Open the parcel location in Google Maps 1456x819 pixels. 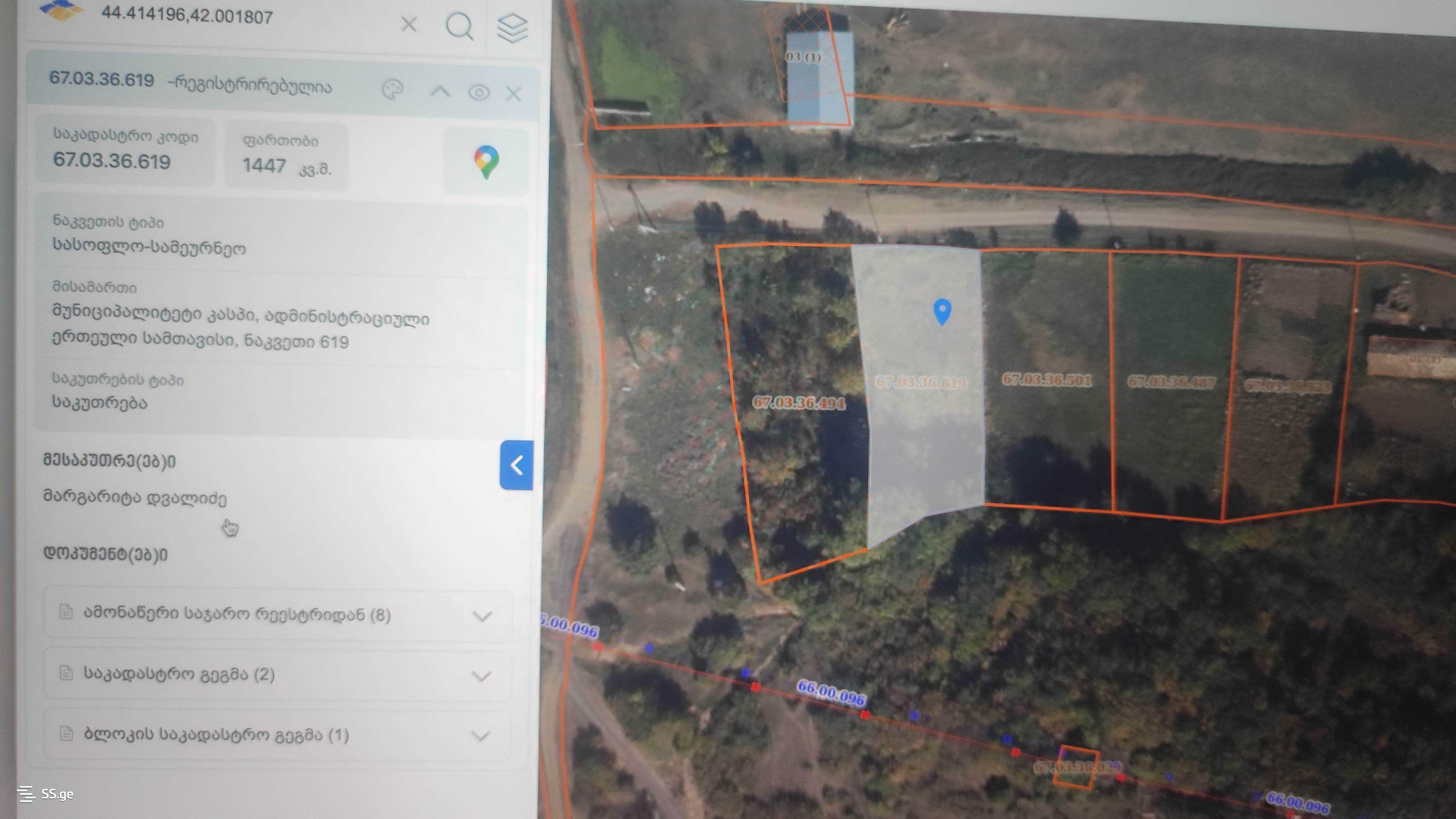tap(486, 162)
